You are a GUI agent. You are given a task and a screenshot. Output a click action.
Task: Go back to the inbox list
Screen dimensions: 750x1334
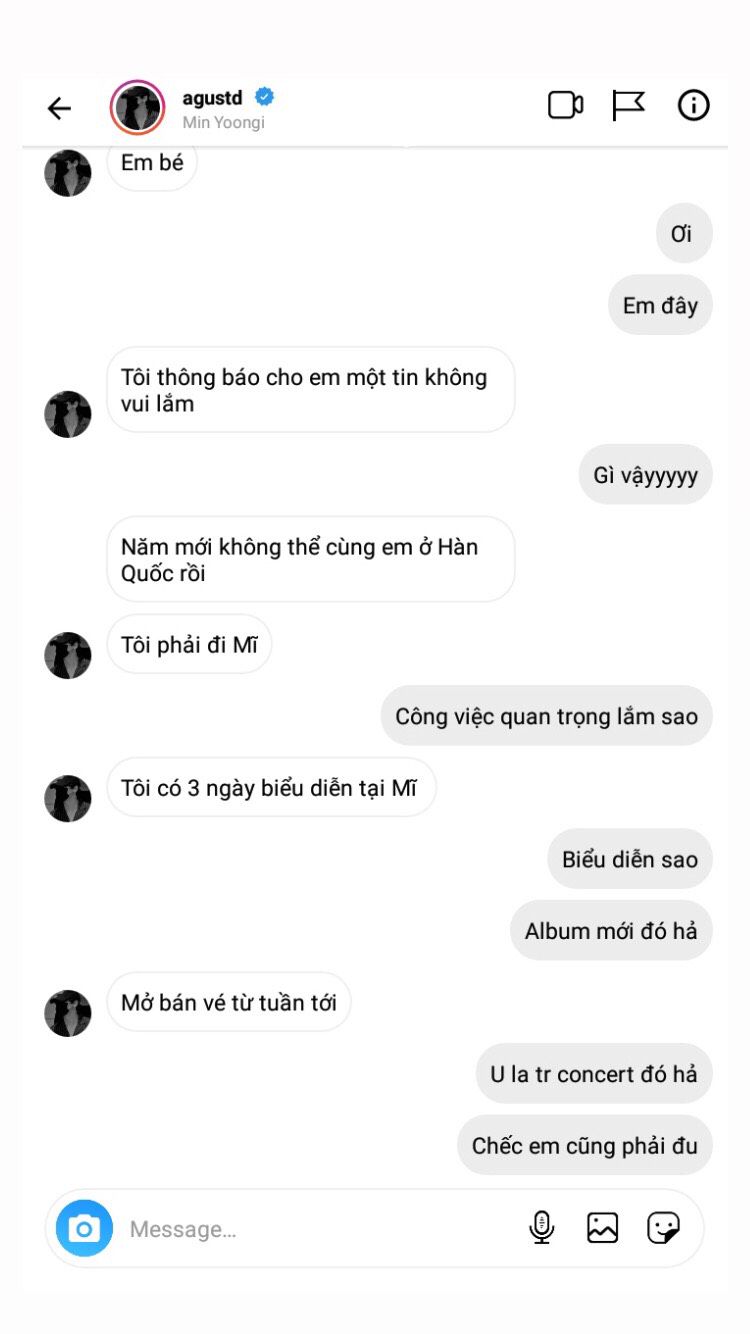[59, 108]
